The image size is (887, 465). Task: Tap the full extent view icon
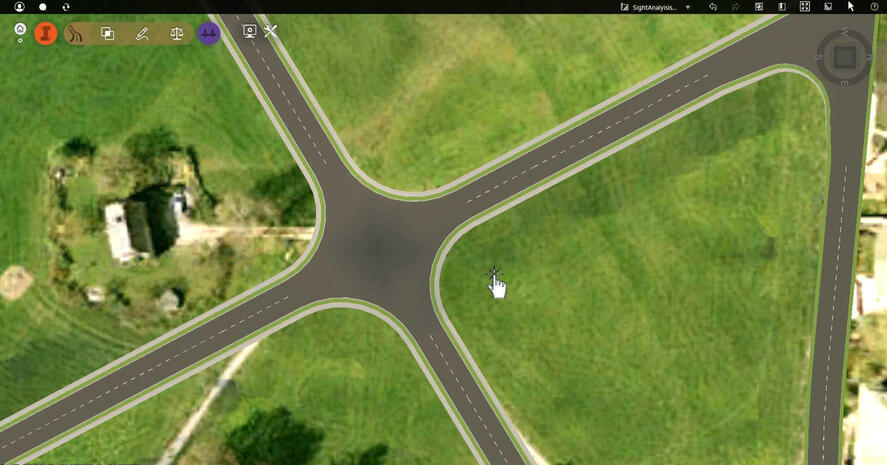pos(805,7)
